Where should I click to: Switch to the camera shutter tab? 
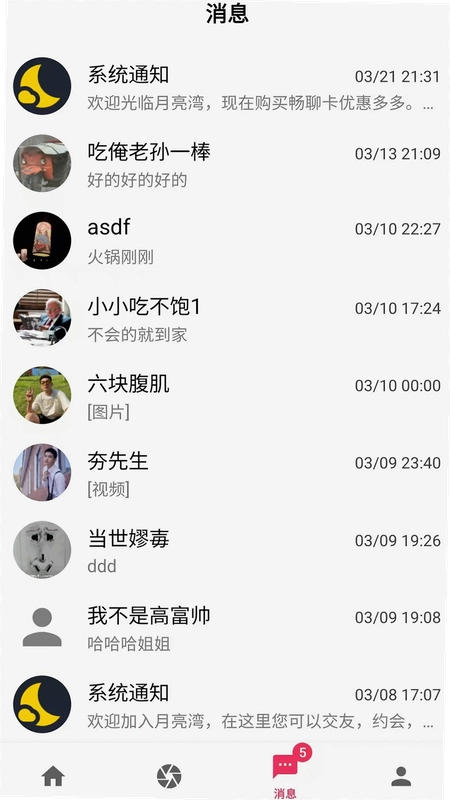(x=169, y=776)
